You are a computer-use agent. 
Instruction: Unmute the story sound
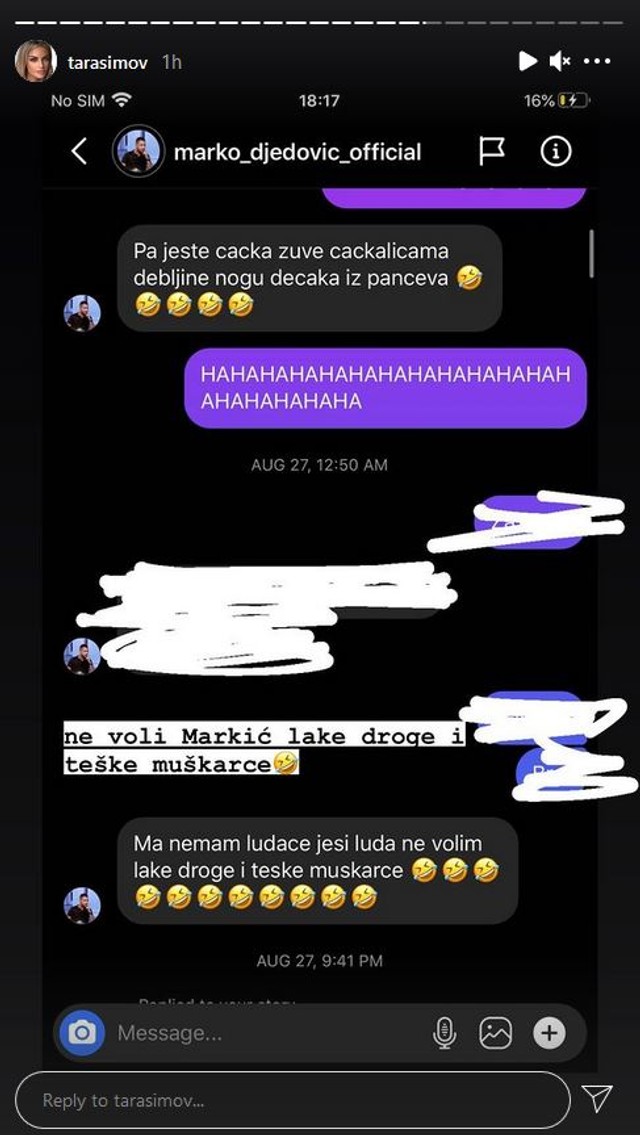click(560, 62)
